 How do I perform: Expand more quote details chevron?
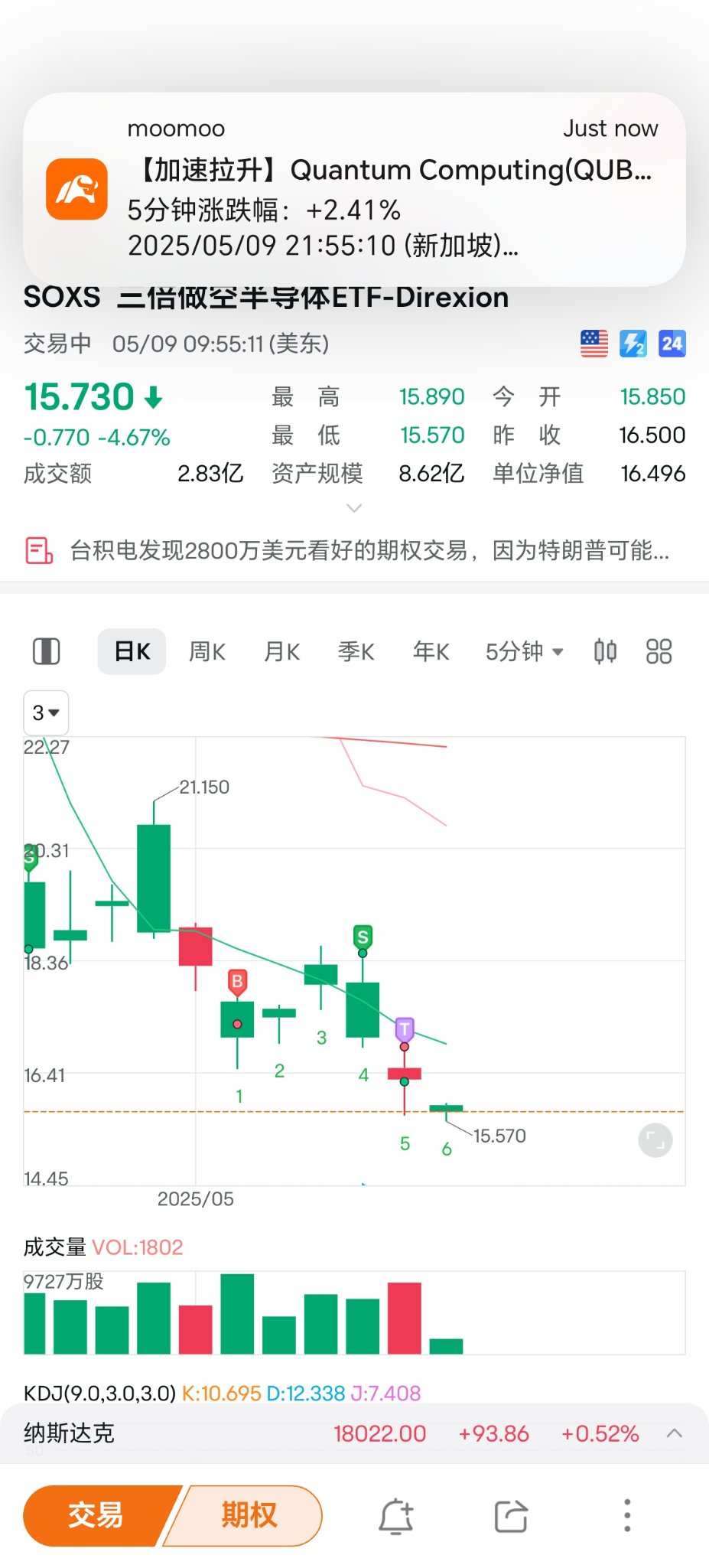354,508
